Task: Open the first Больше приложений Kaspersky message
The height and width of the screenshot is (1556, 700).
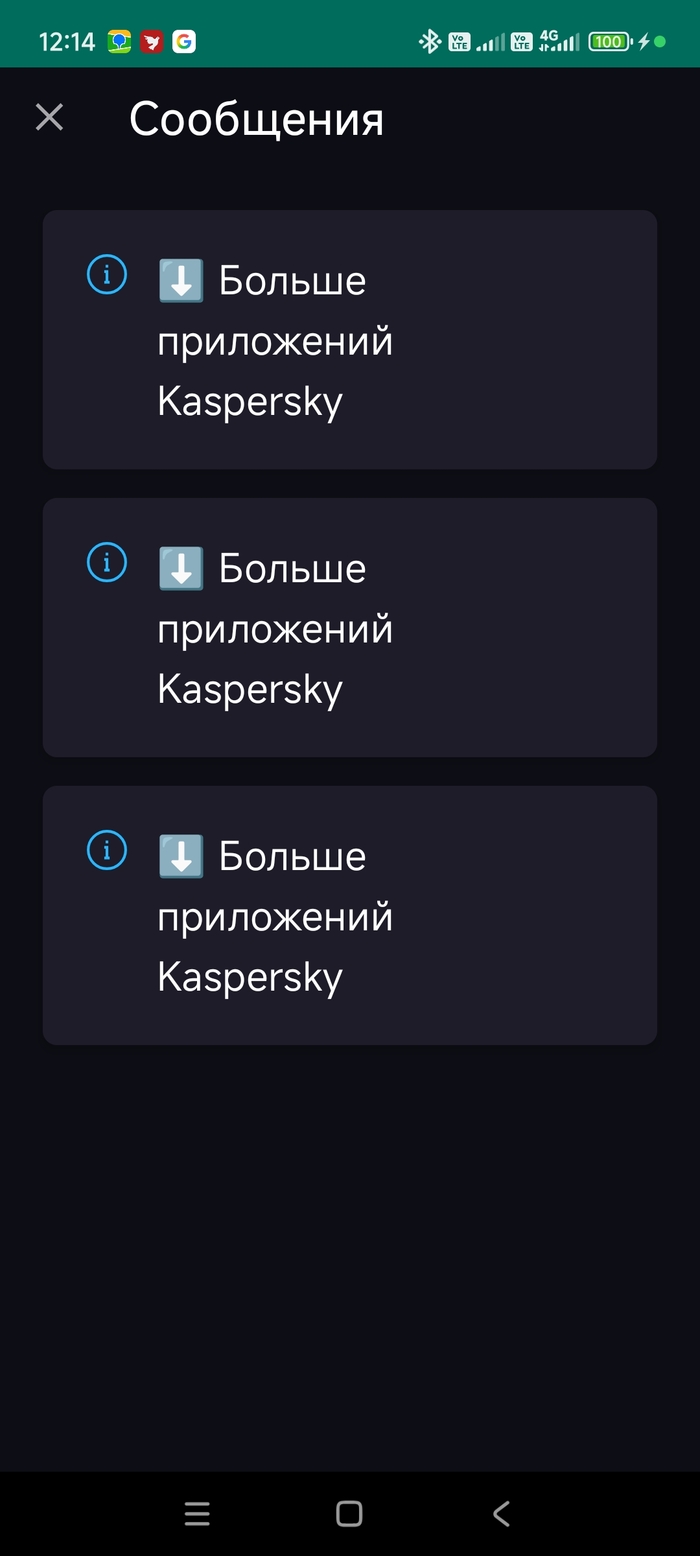Action: 349,340
